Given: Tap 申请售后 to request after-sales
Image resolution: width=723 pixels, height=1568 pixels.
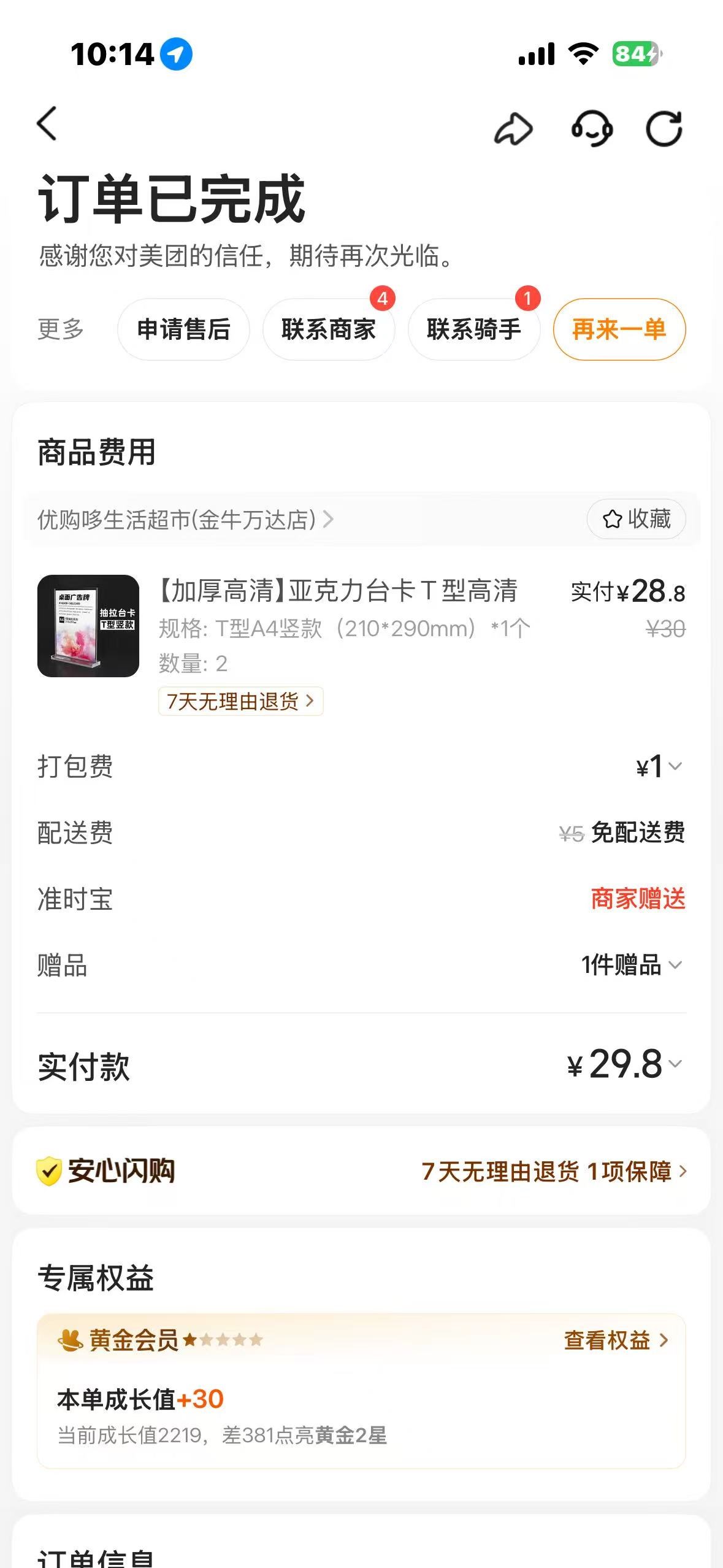Looking at the screenshot, I should pos(183,329).
